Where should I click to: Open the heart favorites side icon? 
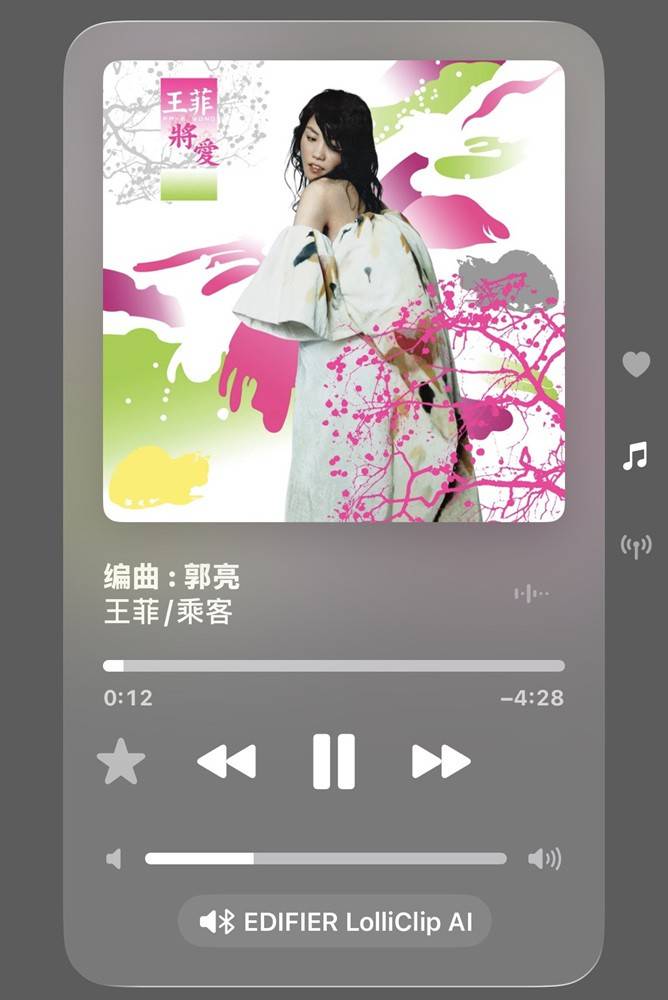636,364
